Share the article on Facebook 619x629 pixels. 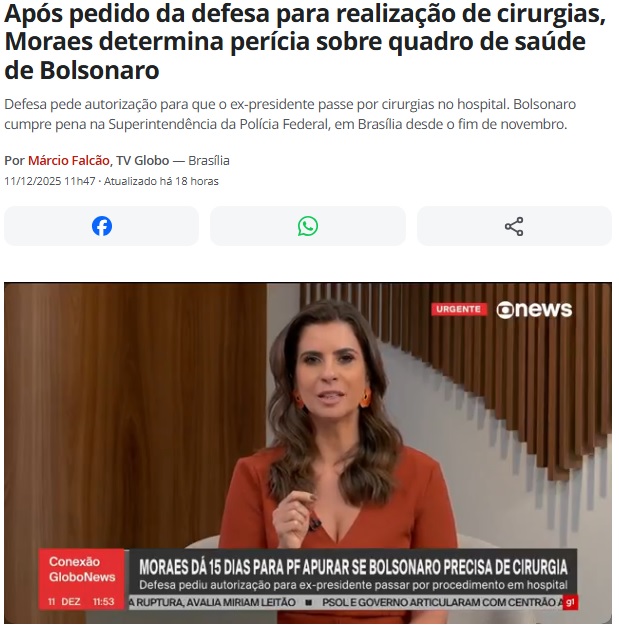coord(102,226)
